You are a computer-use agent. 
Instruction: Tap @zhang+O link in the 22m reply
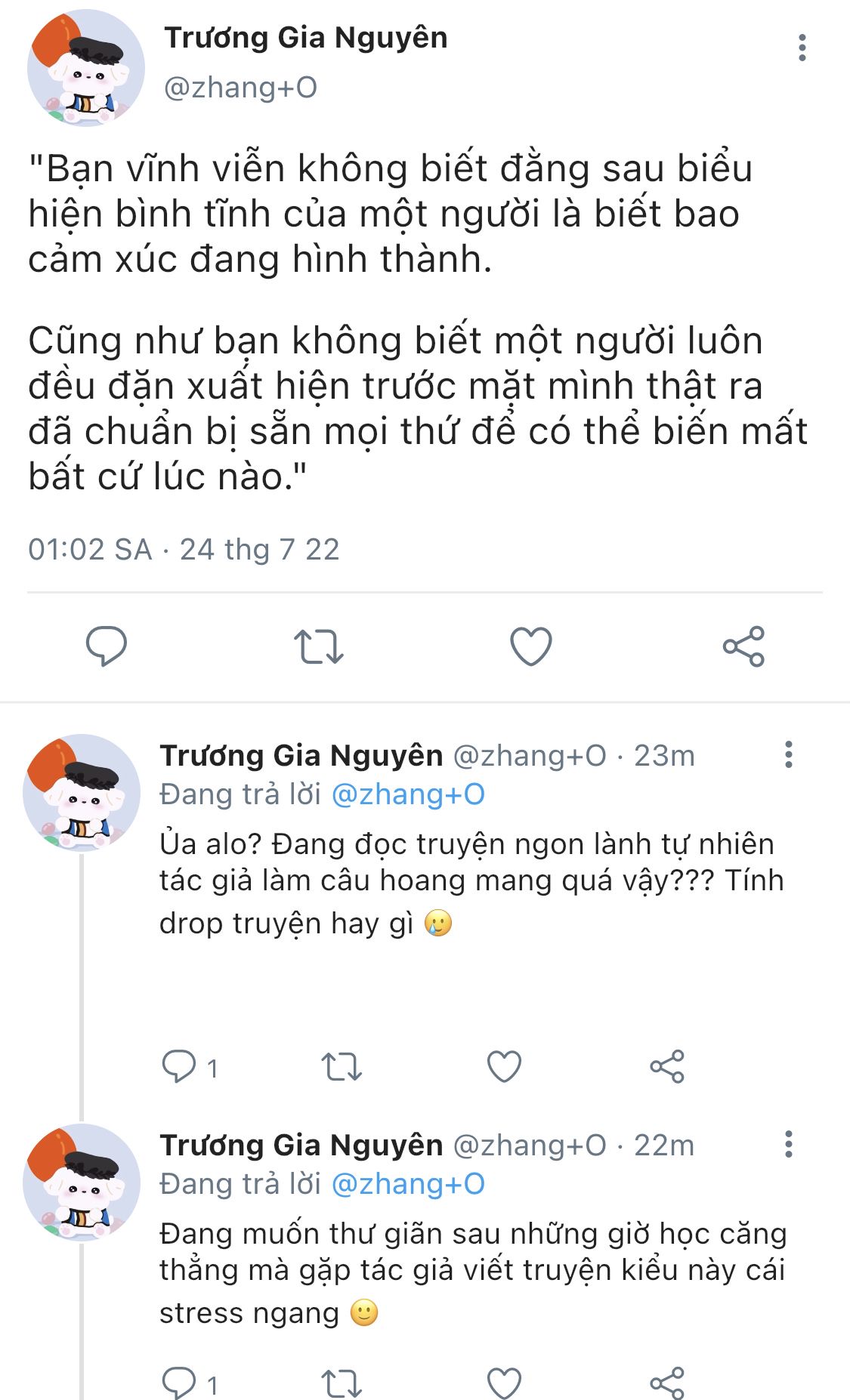(x=408, y=1184)
